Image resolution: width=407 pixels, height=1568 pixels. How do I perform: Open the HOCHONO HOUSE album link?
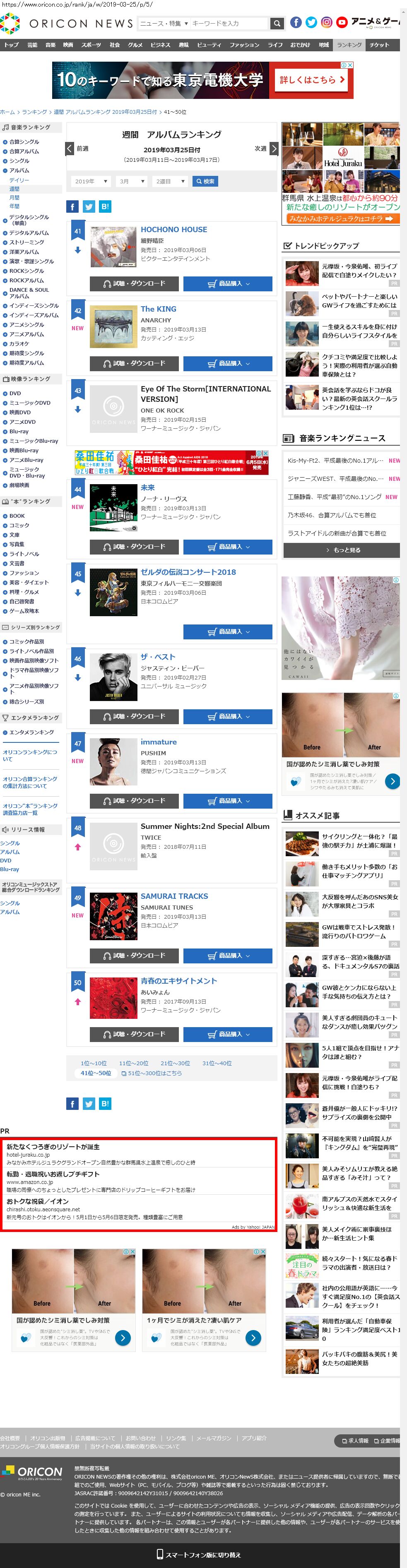click(173, 230)
